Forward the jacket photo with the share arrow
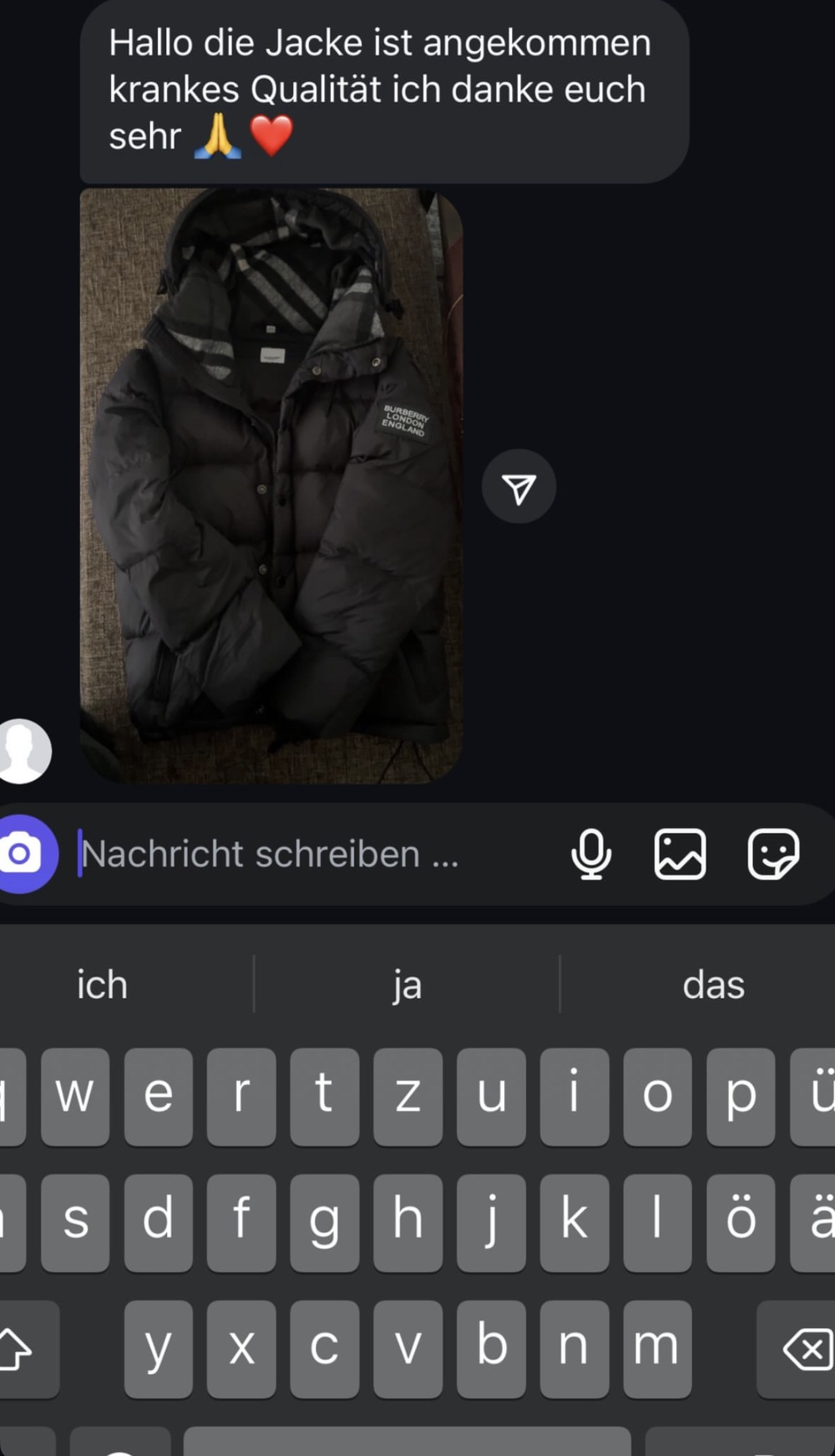 [x=519, y=488]
